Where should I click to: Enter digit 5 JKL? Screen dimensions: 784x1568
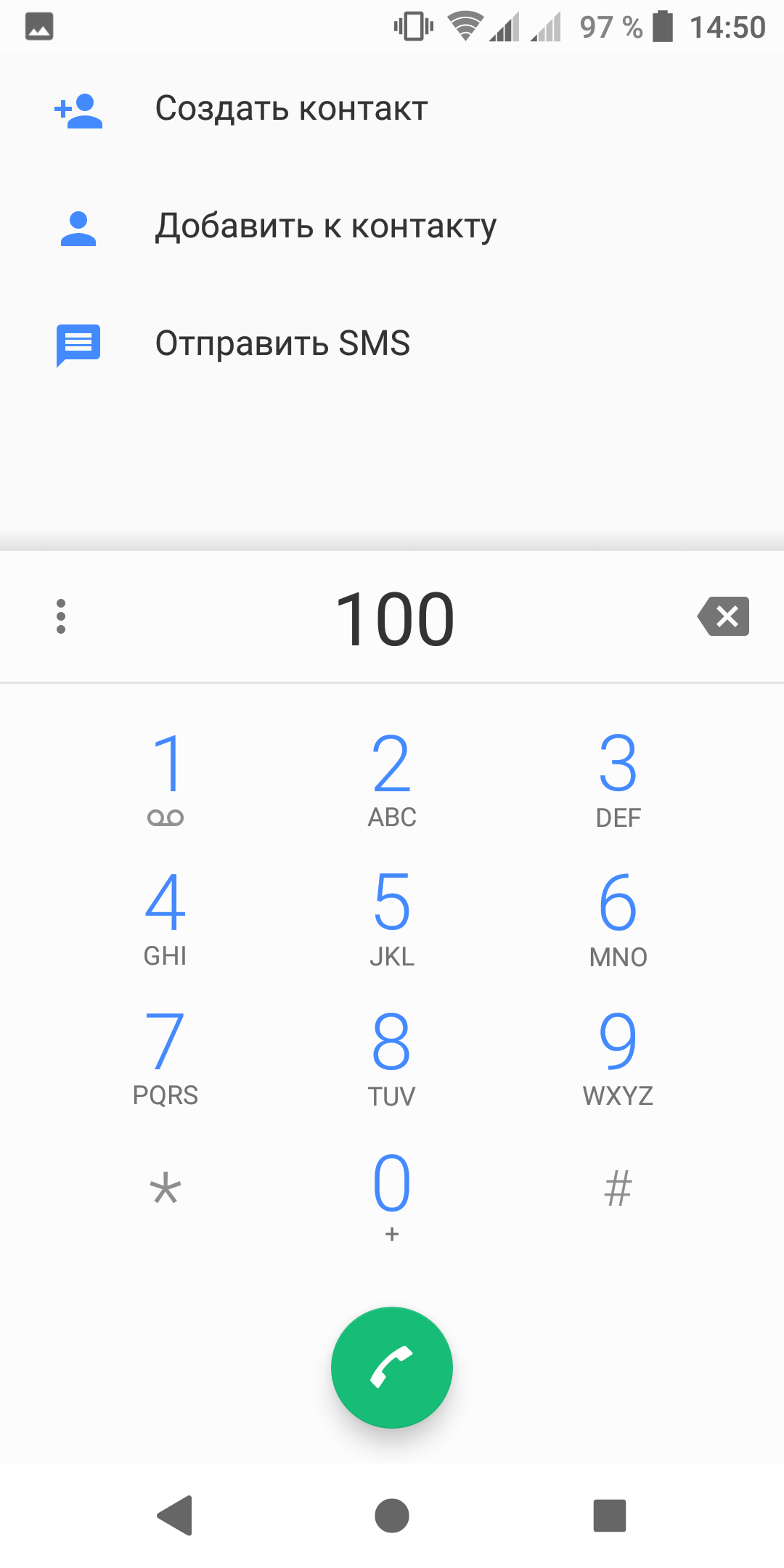[x=392, y=916]
